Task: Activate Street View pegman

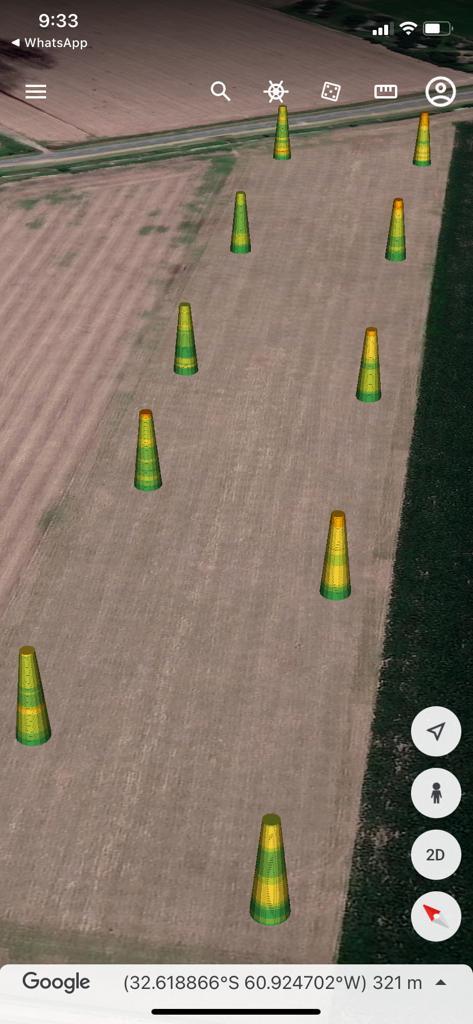Action: [x=436, y=793]
